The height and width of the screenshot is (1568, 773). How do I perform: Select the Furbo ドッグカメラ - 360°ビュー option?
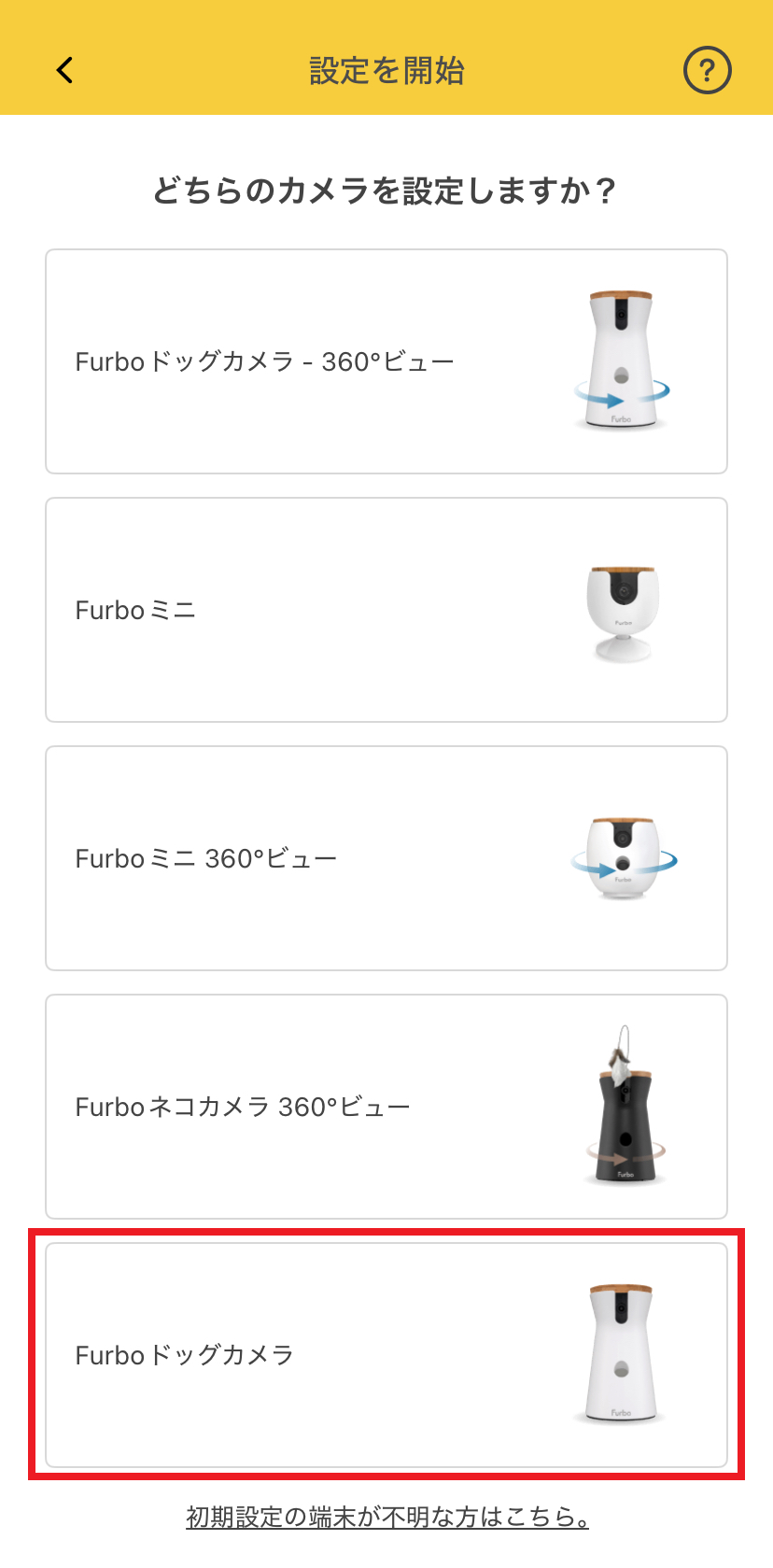click(386, 360)
